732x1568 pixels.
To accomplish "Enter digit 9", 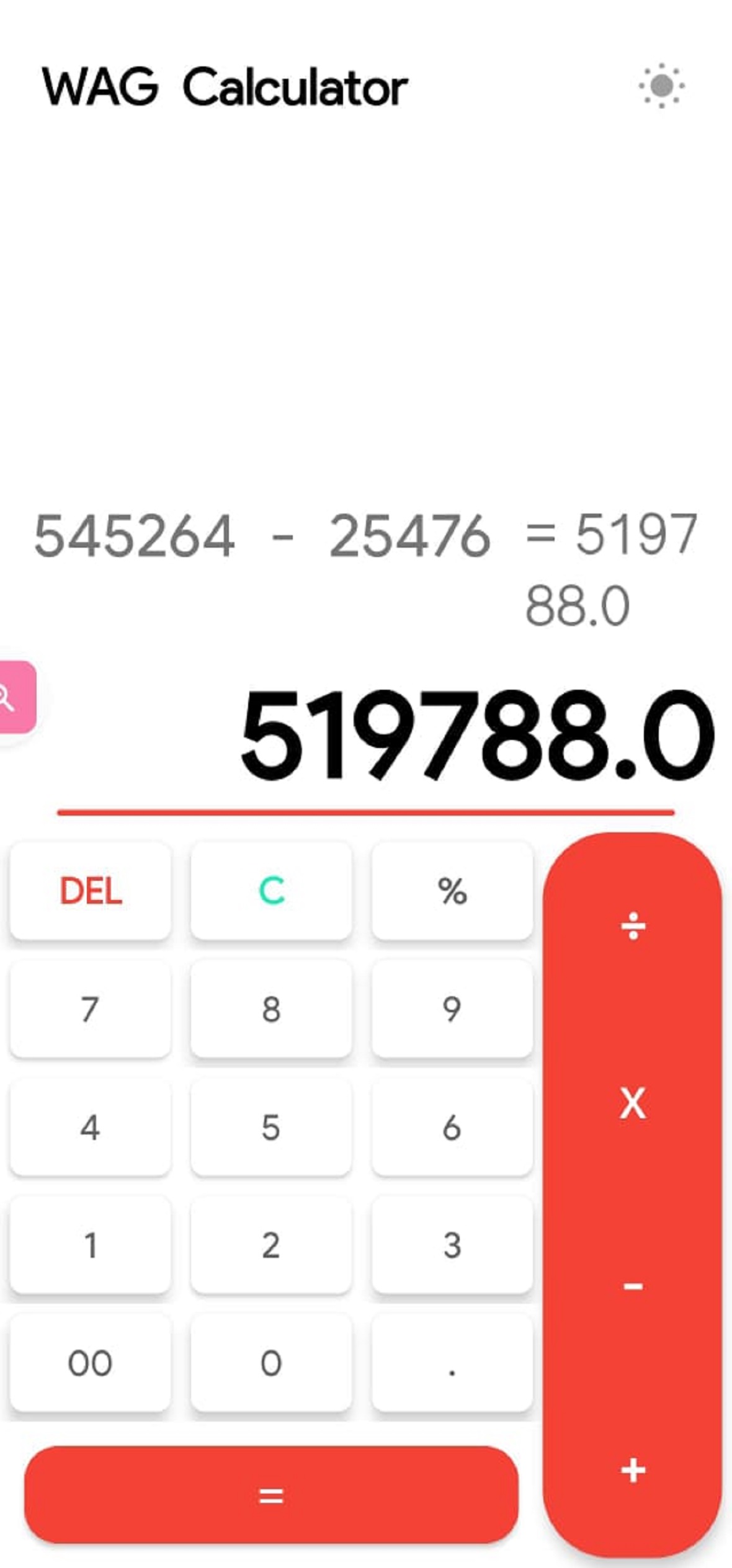I will [452, 1009].
